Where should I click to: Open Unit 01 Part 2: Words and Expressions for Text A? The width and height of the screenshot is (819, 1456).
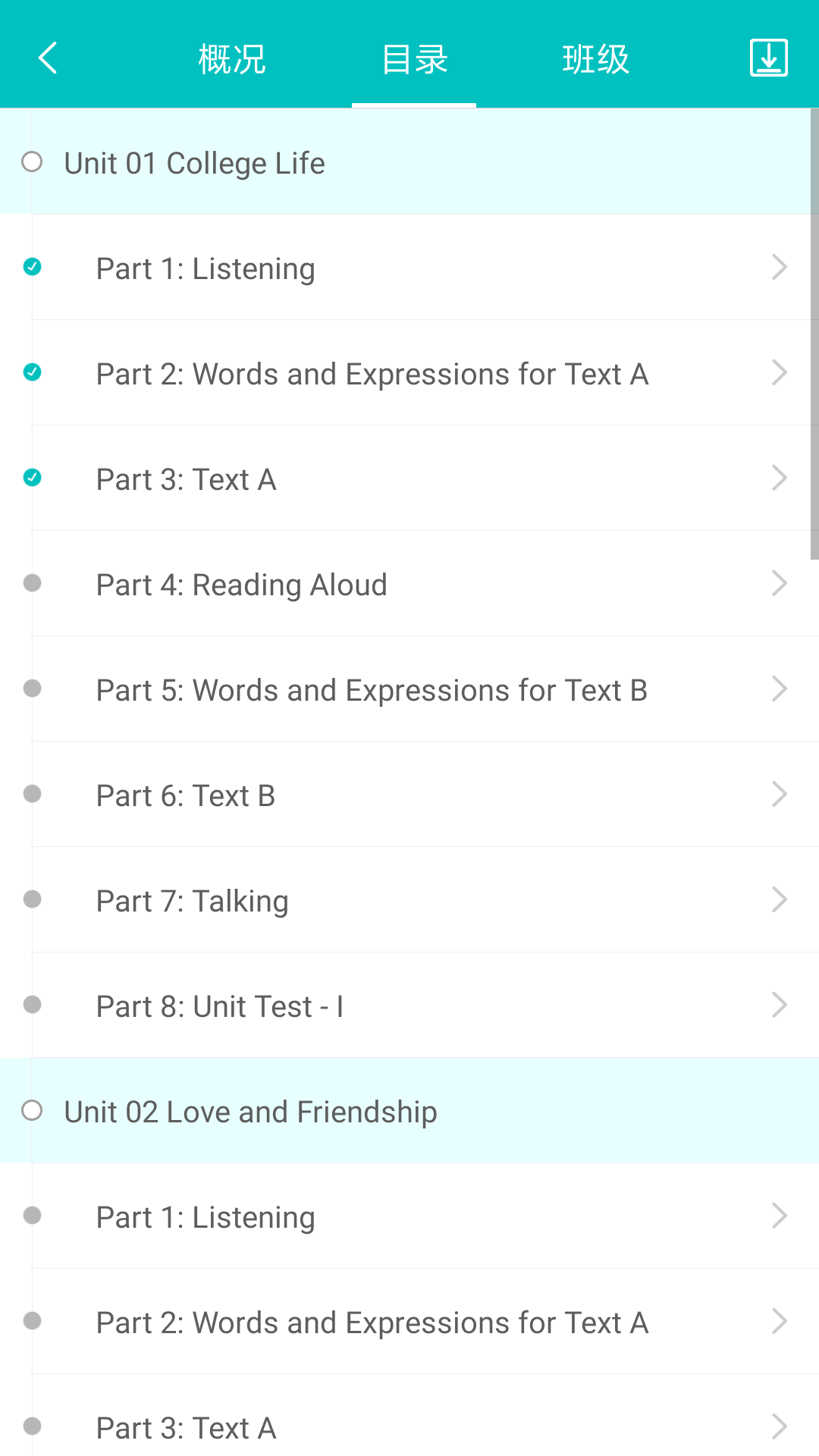pos(409,373)
